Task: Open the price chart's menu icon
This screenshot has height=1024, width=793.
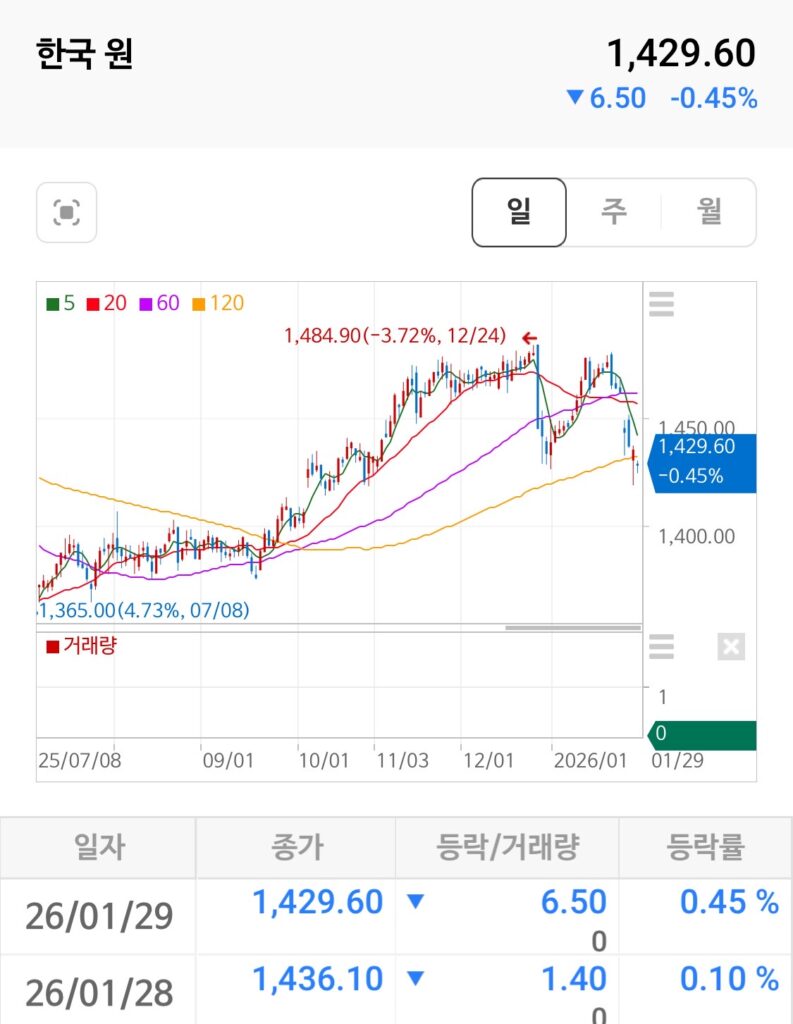Action: click(661, 303)
